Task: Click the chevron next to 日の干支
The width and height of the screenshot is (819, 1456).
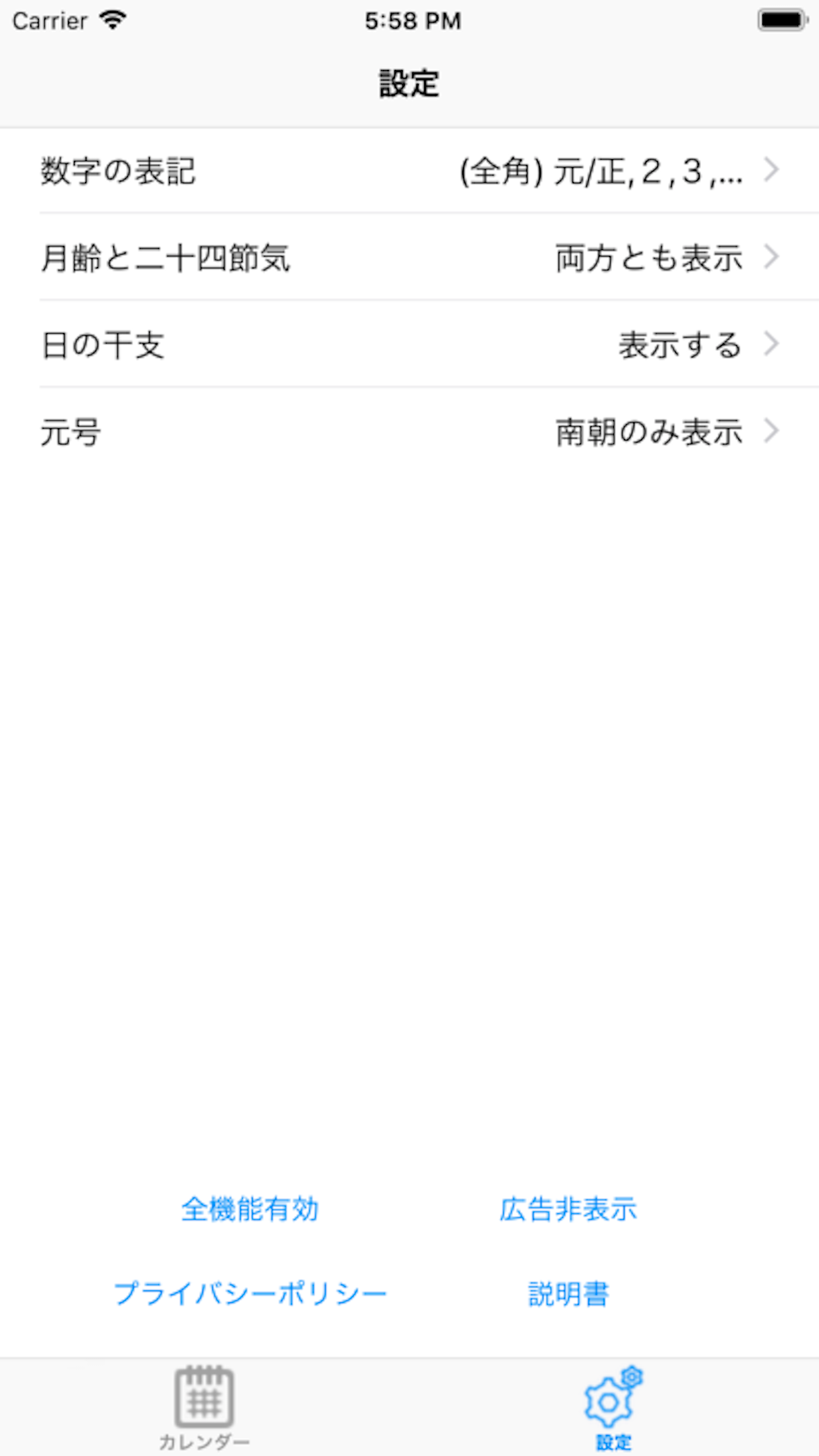Action: (772, 344)
